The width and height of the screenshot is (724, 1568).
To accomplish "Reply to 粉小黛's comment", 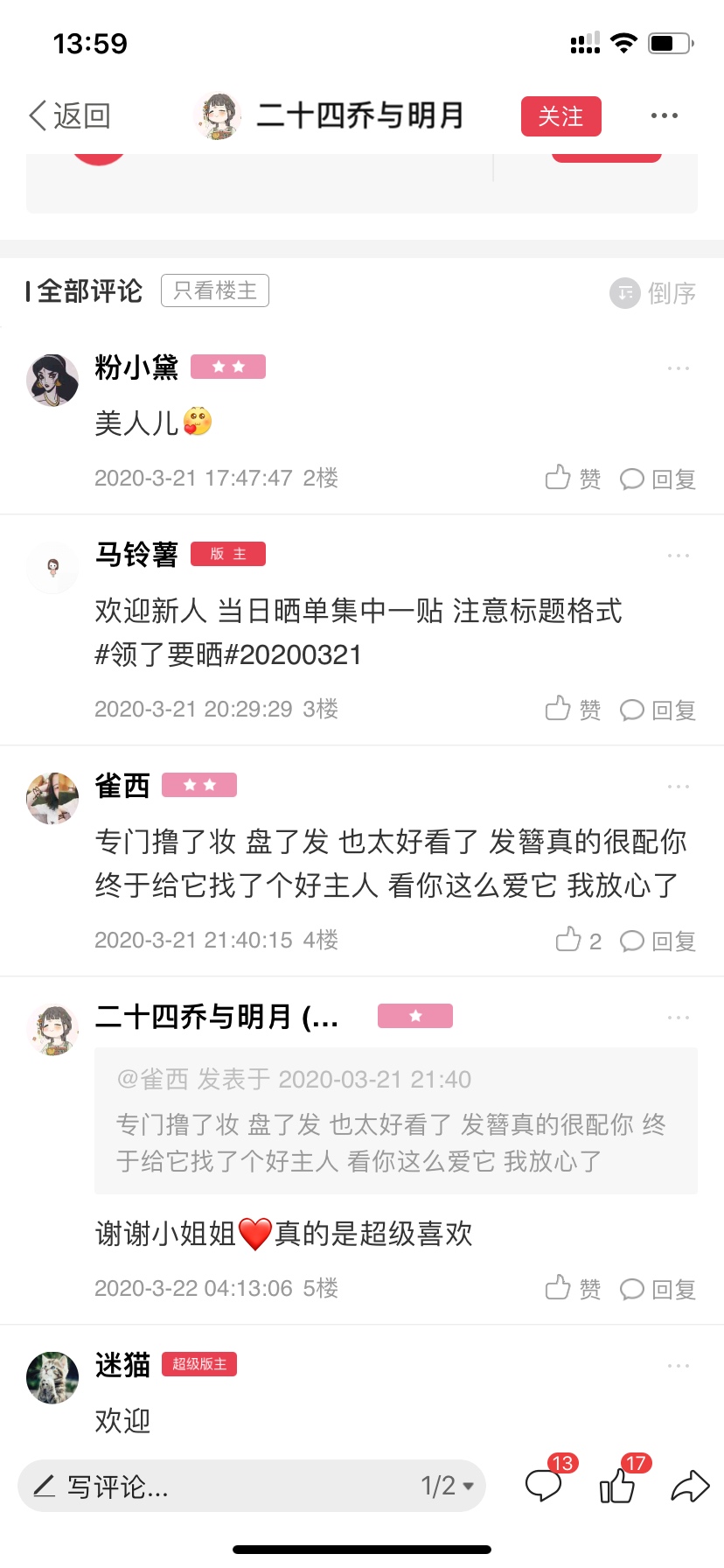I will (x=658, y=479).
